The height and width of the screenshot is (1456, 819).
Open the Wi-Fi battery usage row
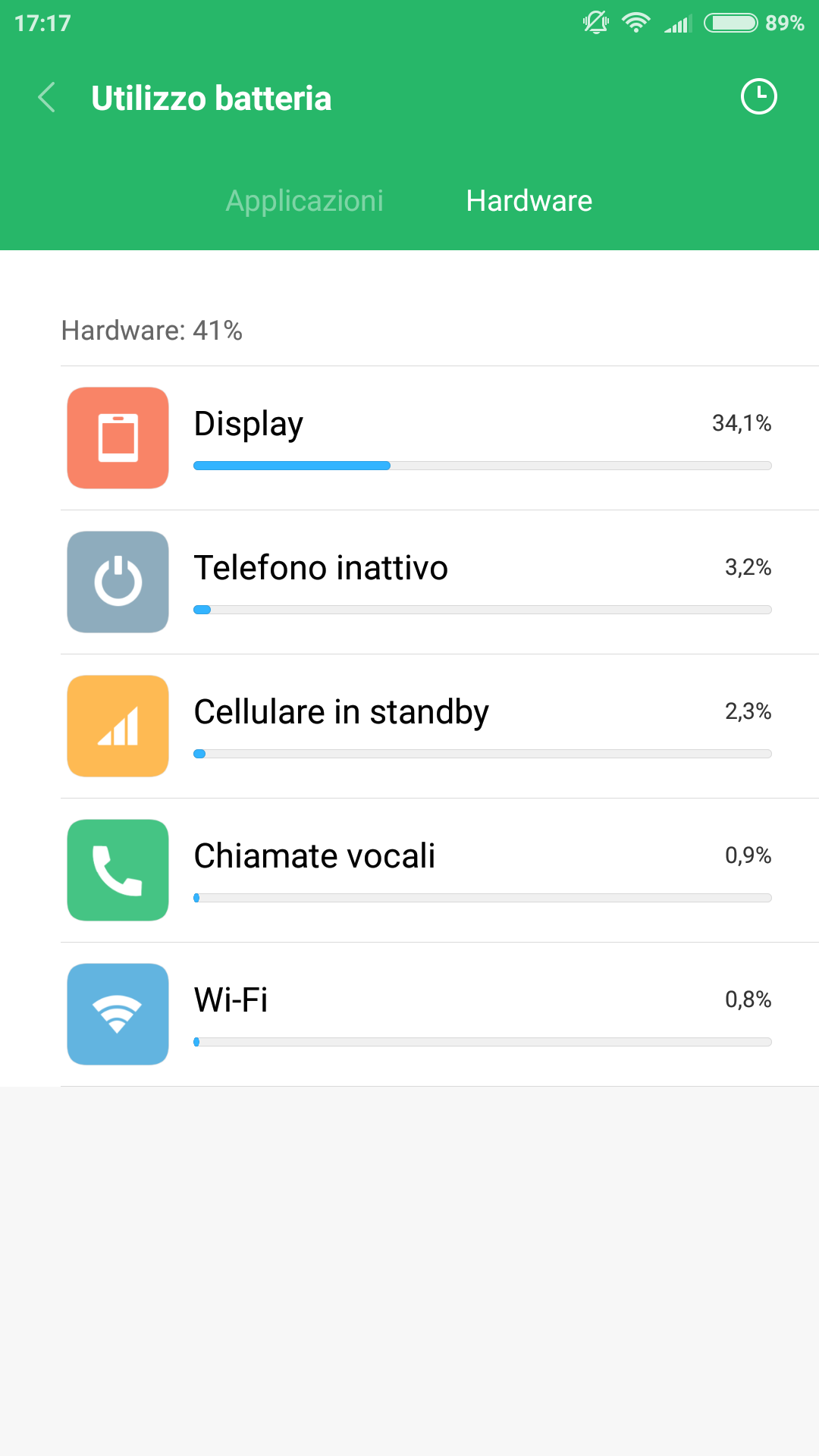pos(440,1015)
